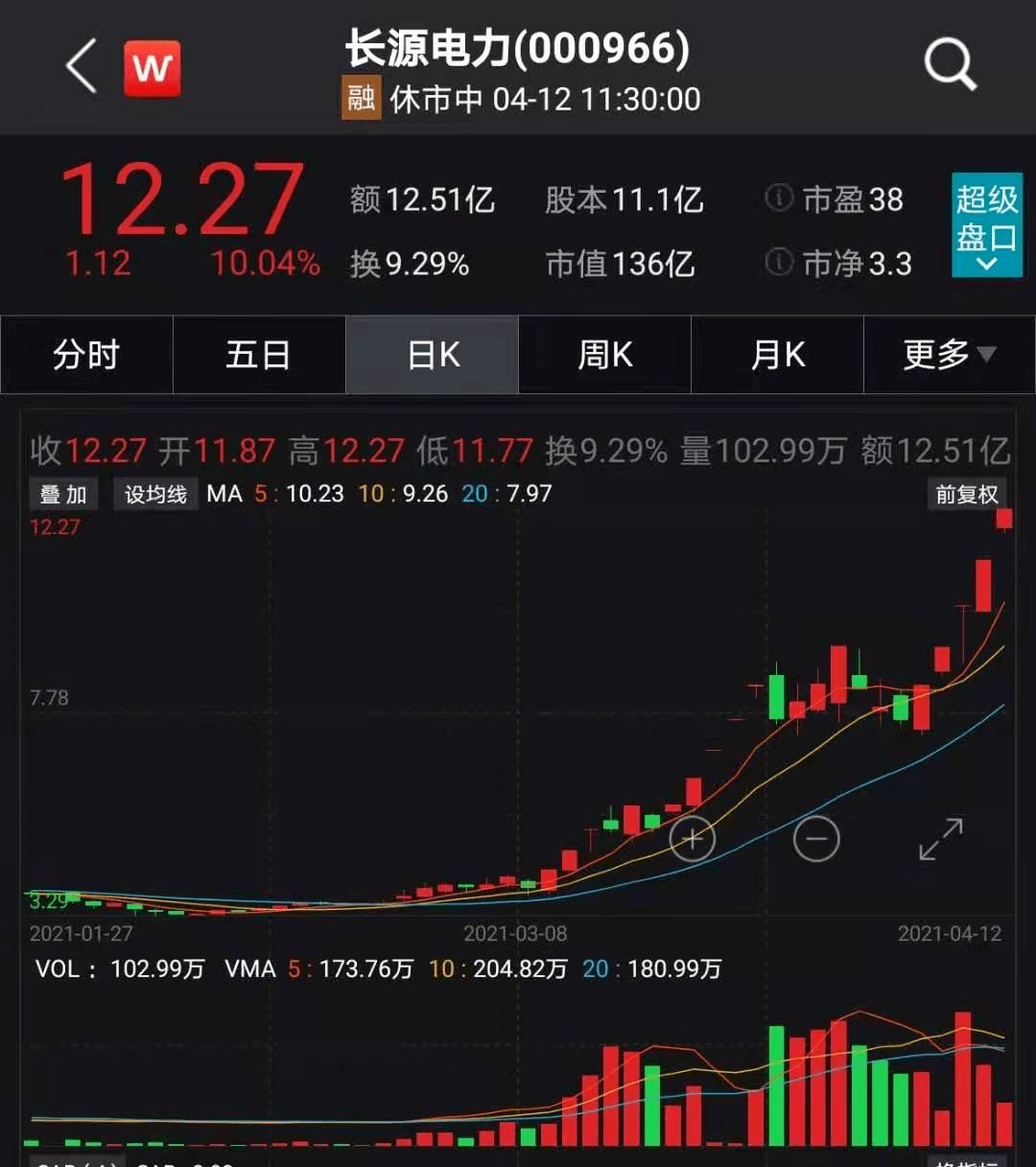
Task: Open the 更多 chart period dropdown
Action: click(x=949, y=355)
